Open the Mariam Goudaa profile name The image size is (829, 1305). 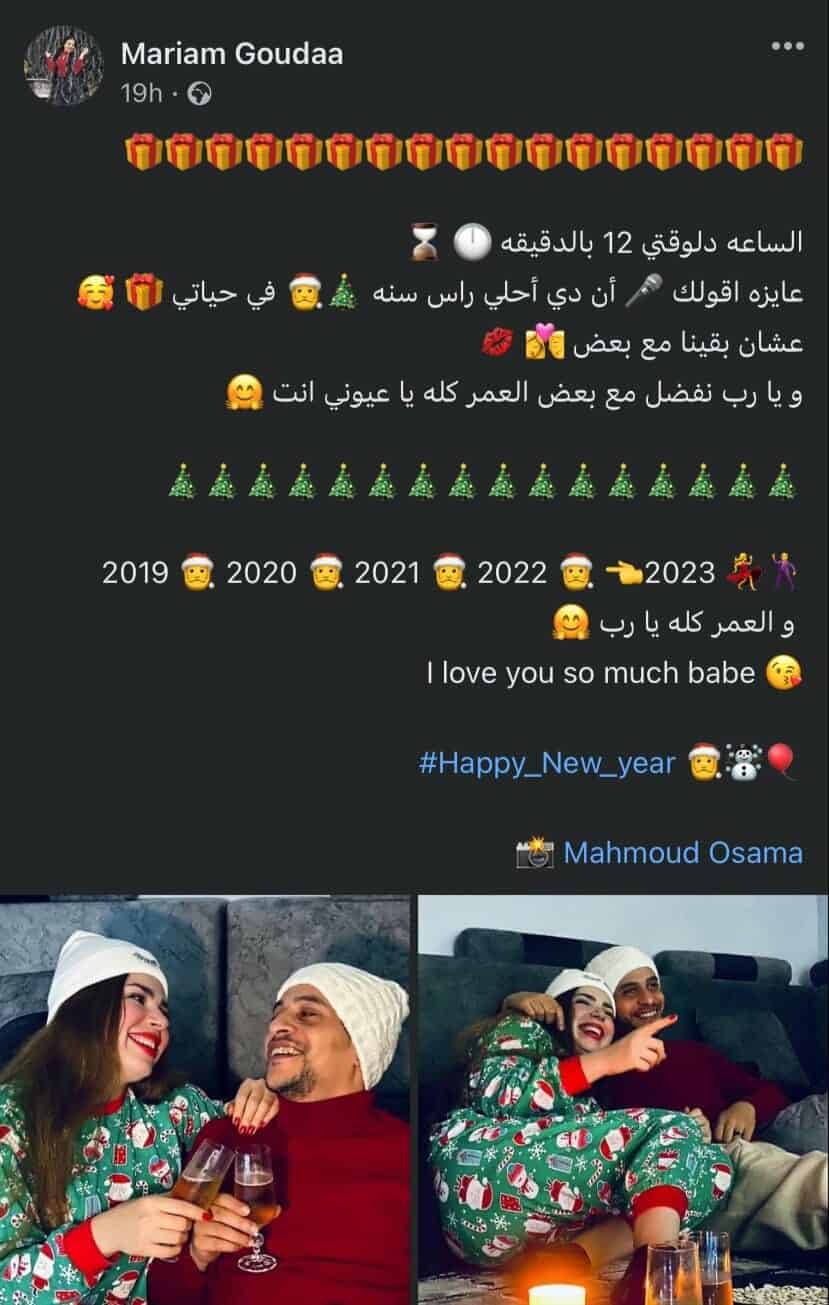click(231, 55)
